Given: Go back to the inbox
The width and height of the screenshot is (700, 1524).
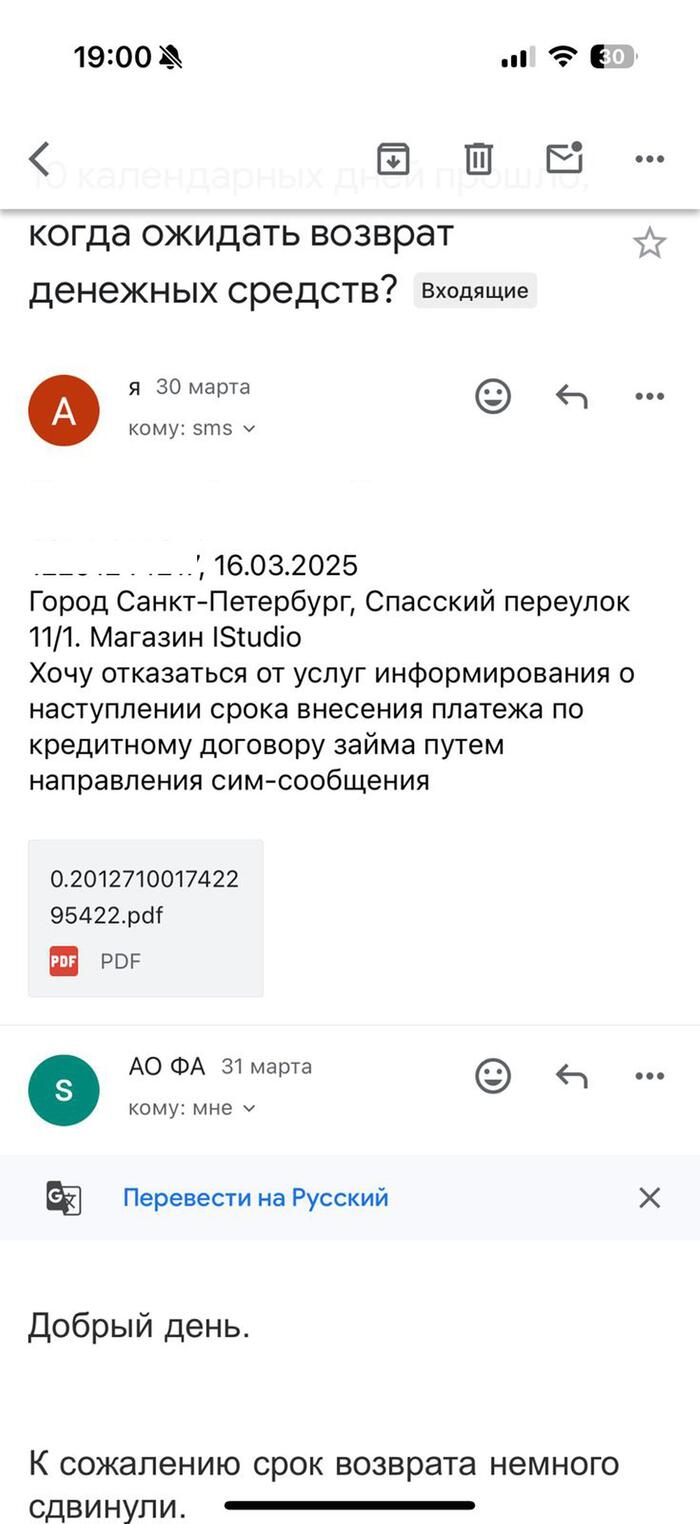Looking at the screenshot, I should [x=40, y=158].
